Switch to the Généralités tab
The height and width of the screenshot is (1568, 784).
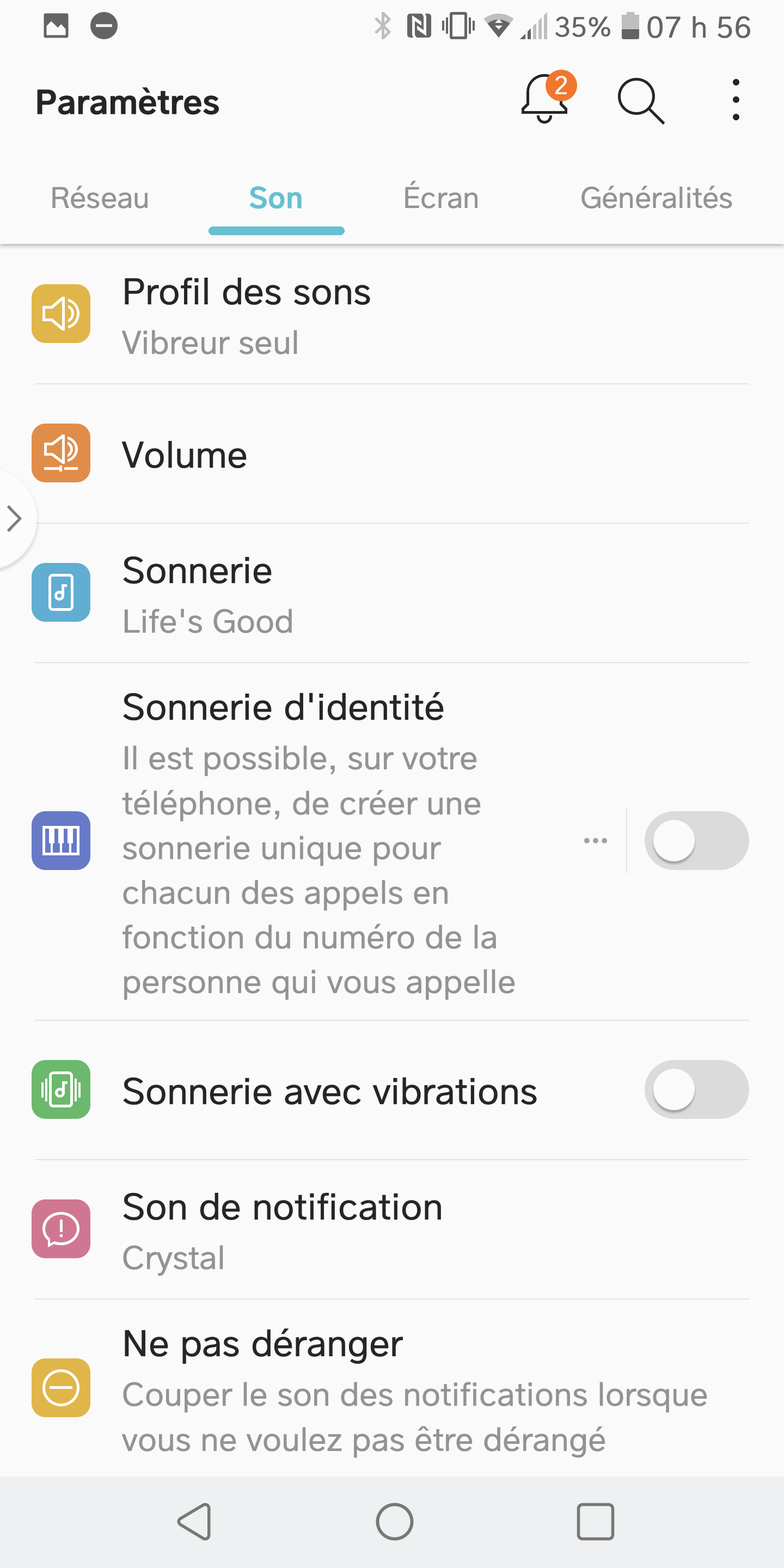point(656,198)
